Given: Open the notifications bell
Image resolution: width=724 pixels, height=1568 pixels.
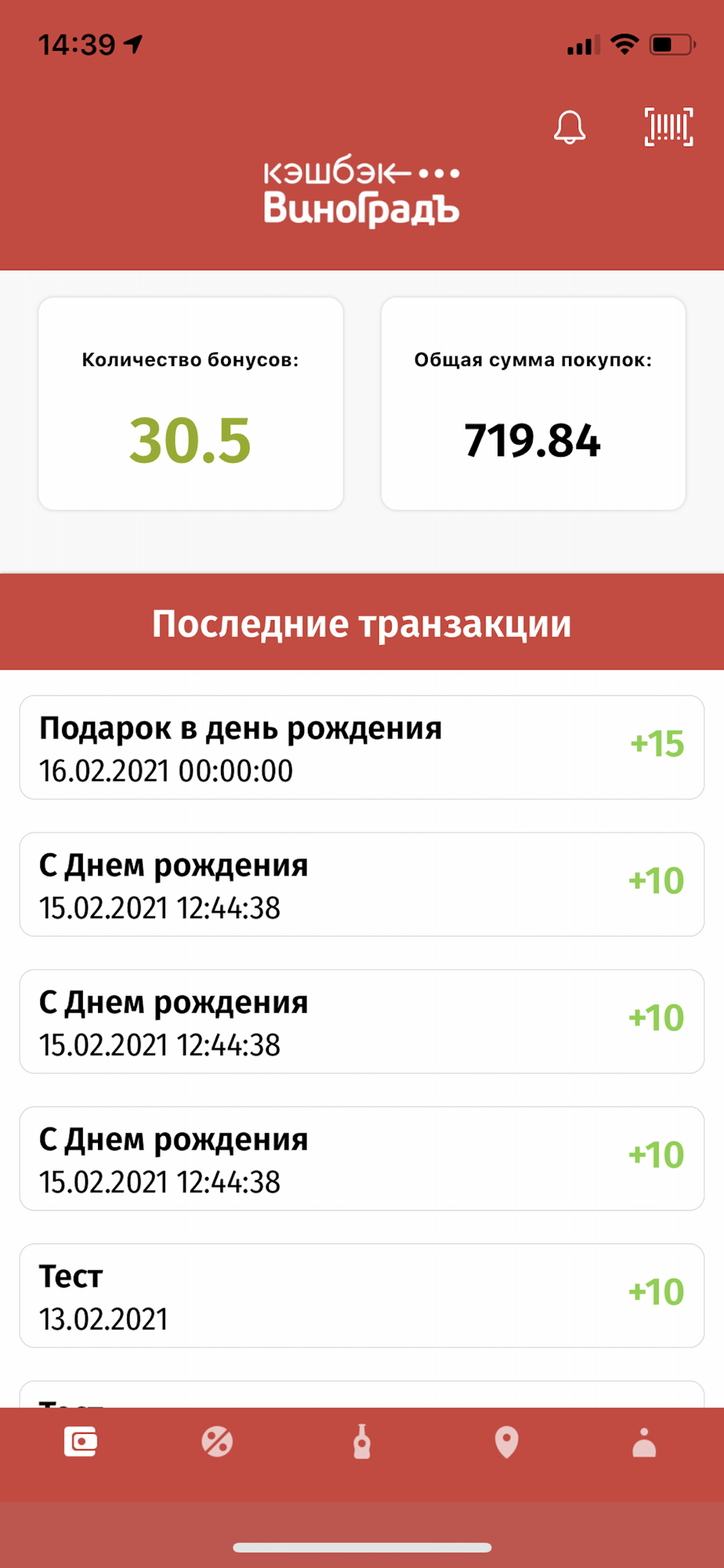Looking at the screenshot, I should [x=570, y=127].
